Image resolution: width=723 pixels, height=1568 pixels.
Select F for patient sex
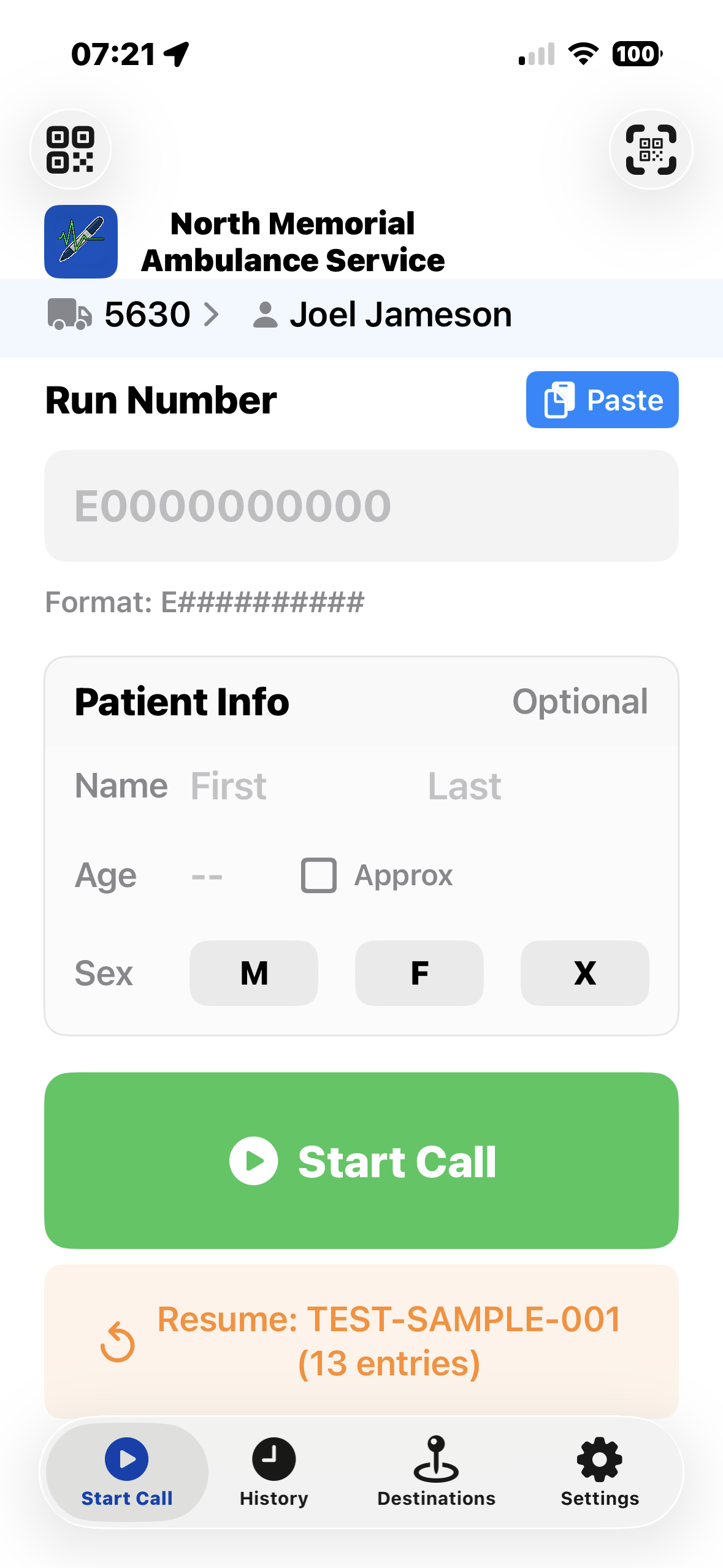click(x=418, y=974)
